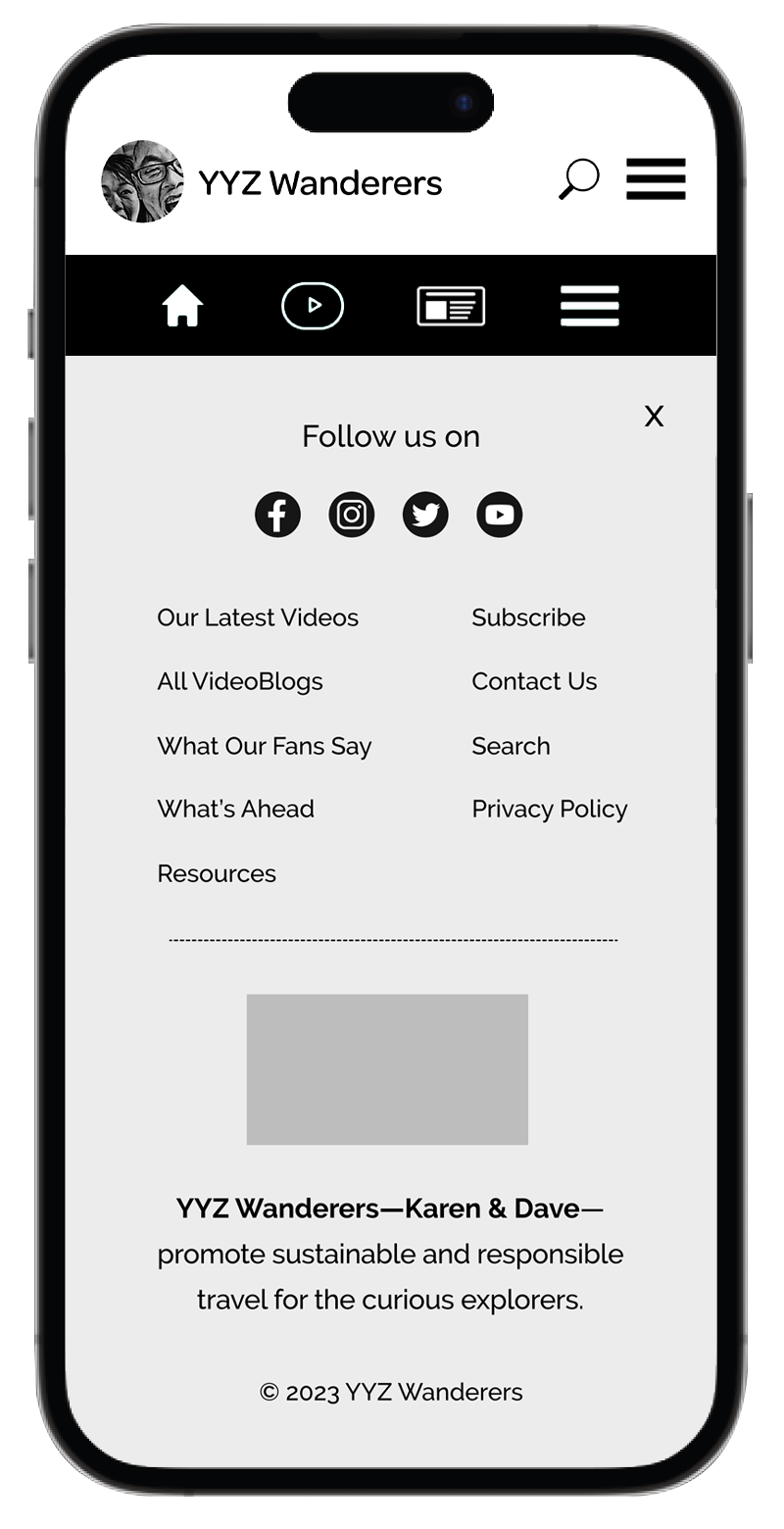Go to the home icon in the black bar
Screen dimensions: 784x1529
coord(182,306)
